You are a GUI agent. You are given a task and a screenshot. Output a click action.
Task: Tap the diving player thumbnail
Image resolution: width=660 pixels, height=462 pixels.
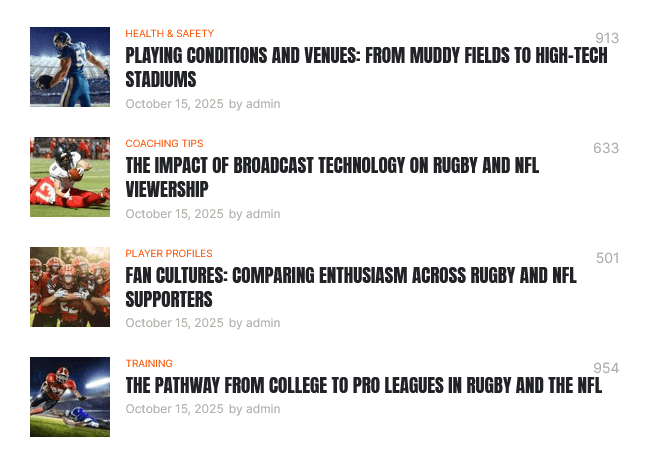pos(70,397)
